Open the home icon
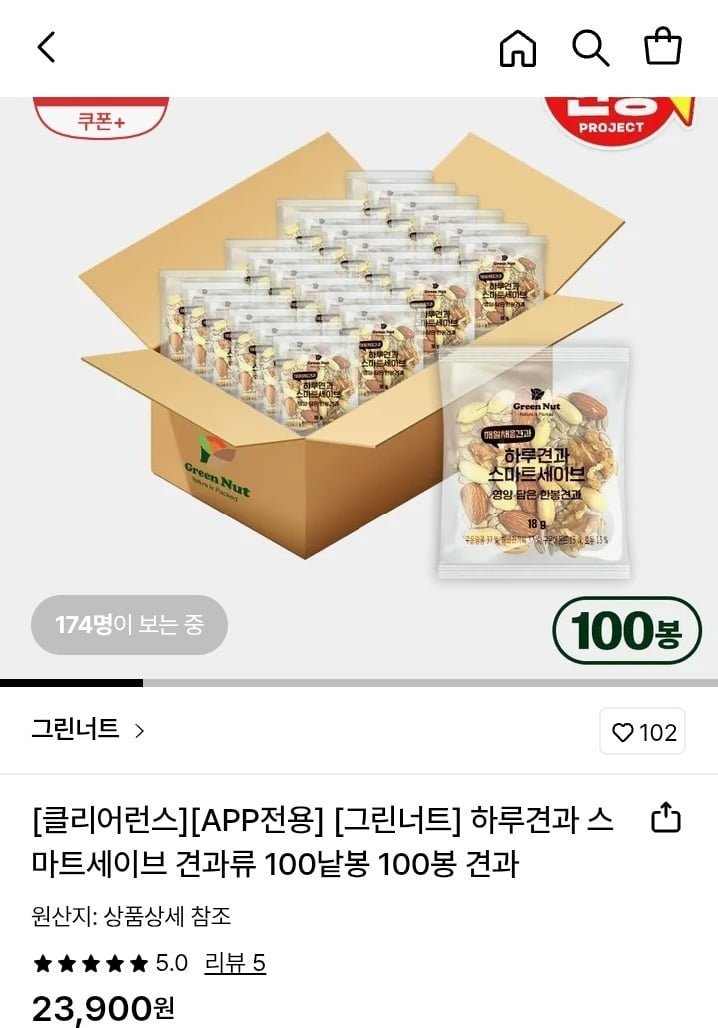 pyautogui.click(x=517, y=47)
